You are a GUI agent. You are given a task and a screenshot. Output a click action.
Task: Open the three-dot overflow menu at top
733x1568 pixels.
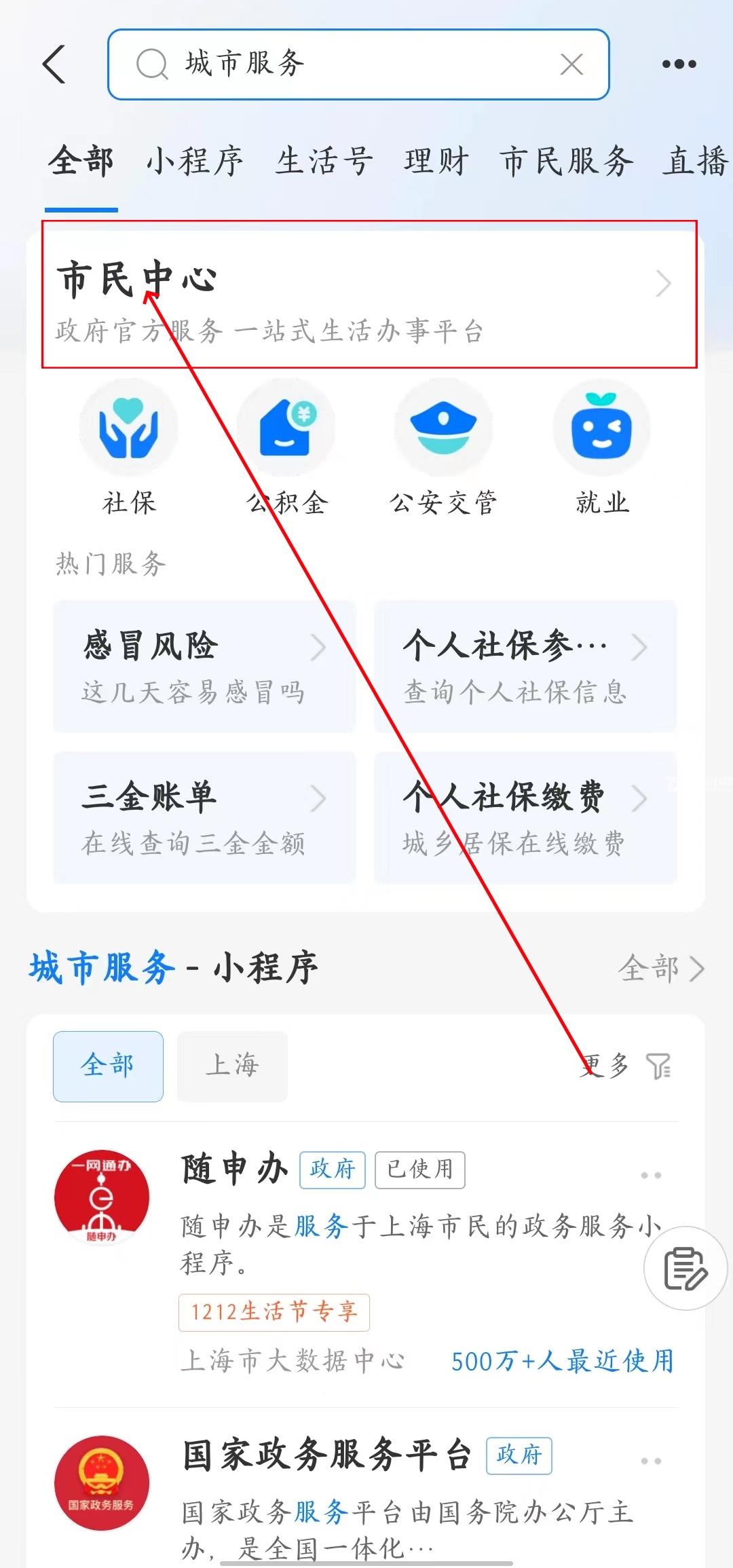point(679,64)
